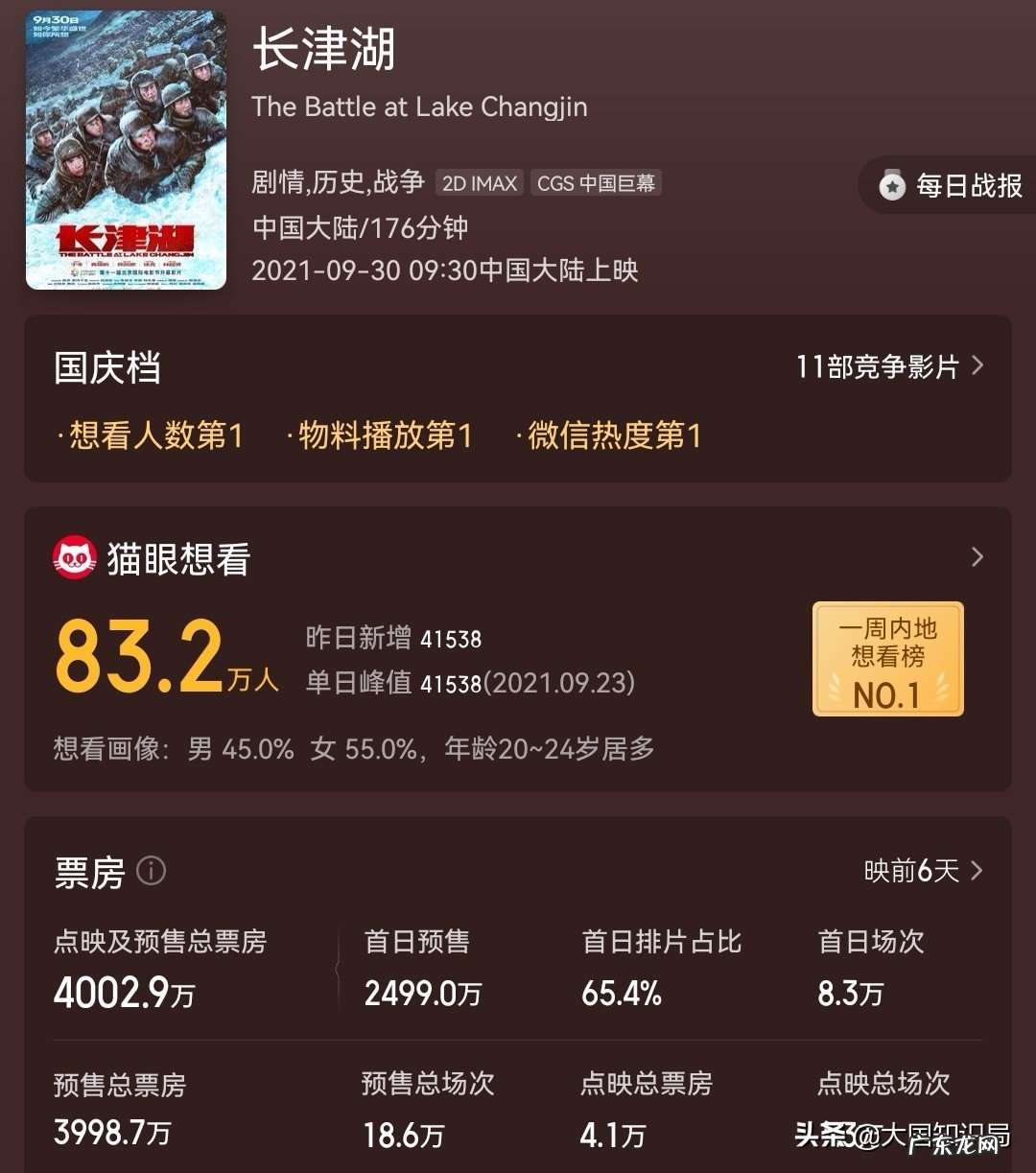Select the CGS 中国巨幕 format badge
Viewport: 1036px width, 1173px height.
[x=596, y=182]
